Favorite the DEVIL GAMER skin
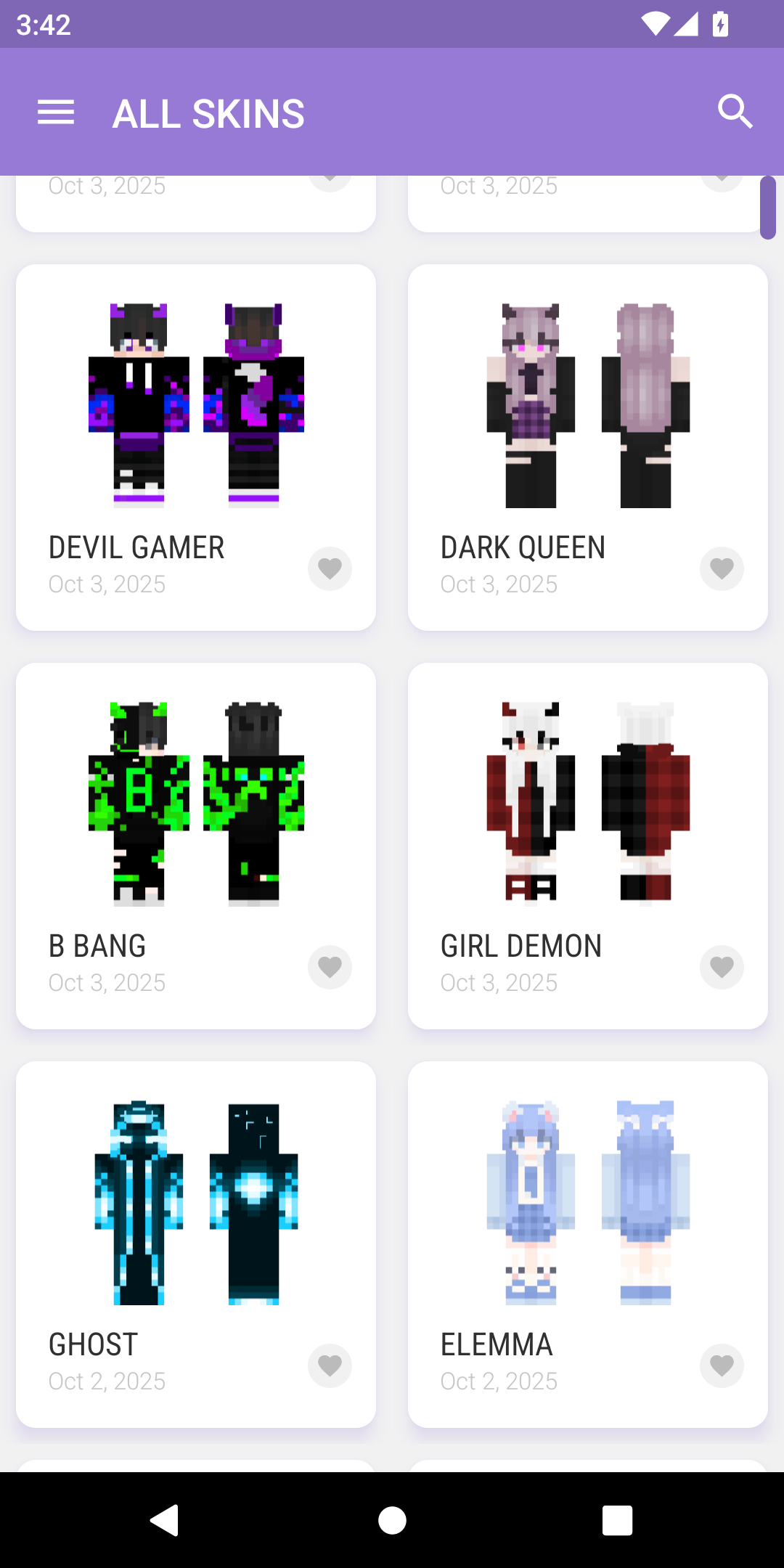 pos(330,568)
